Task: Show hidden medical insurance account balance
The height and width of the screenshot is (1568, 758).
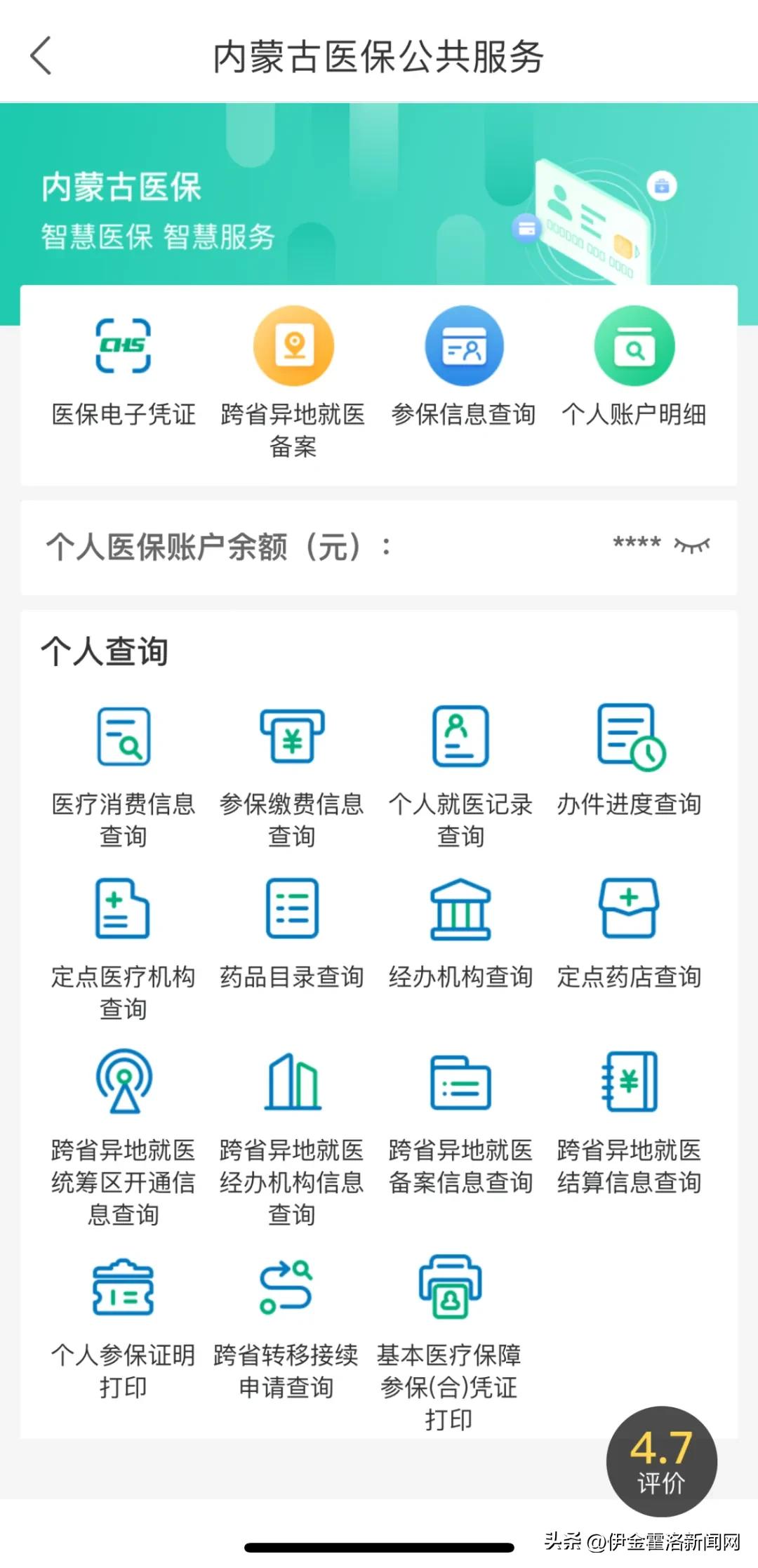Action: (x=691, y=544)
